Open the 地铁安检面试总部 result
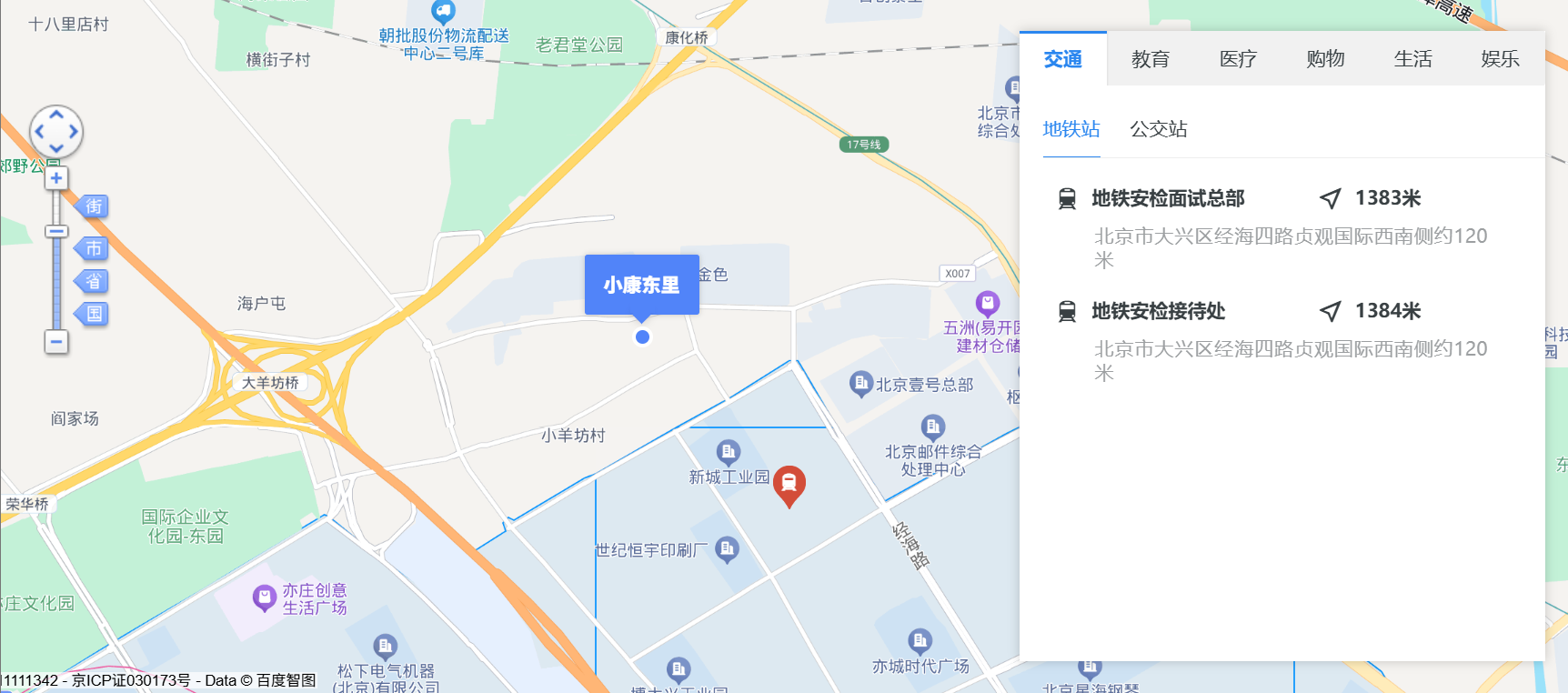Viewport: 1568px width, 693px height. click(x=1168, y=198)
